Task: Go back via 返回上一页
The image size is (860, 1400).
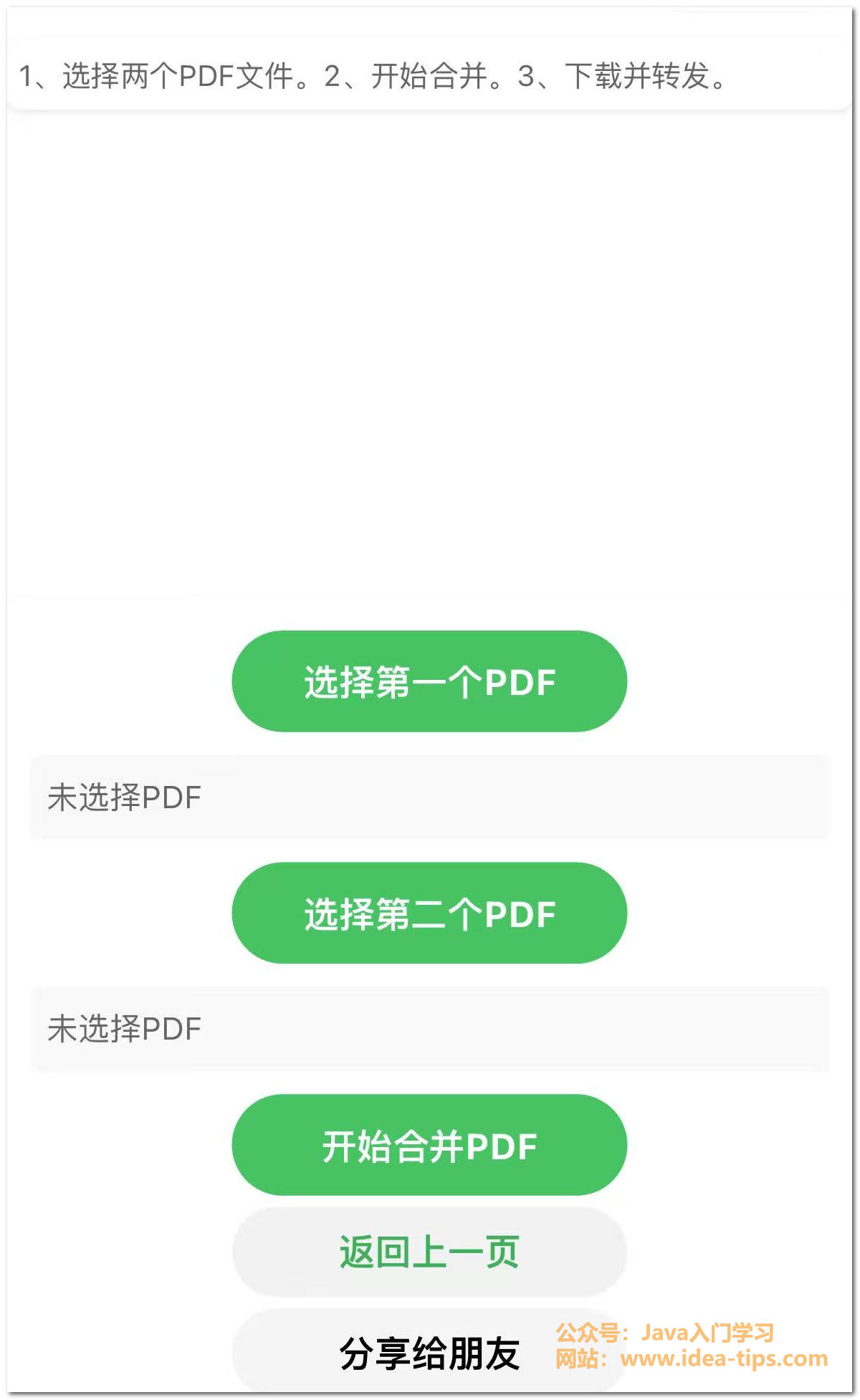Action: click(x=429, y=1252)
